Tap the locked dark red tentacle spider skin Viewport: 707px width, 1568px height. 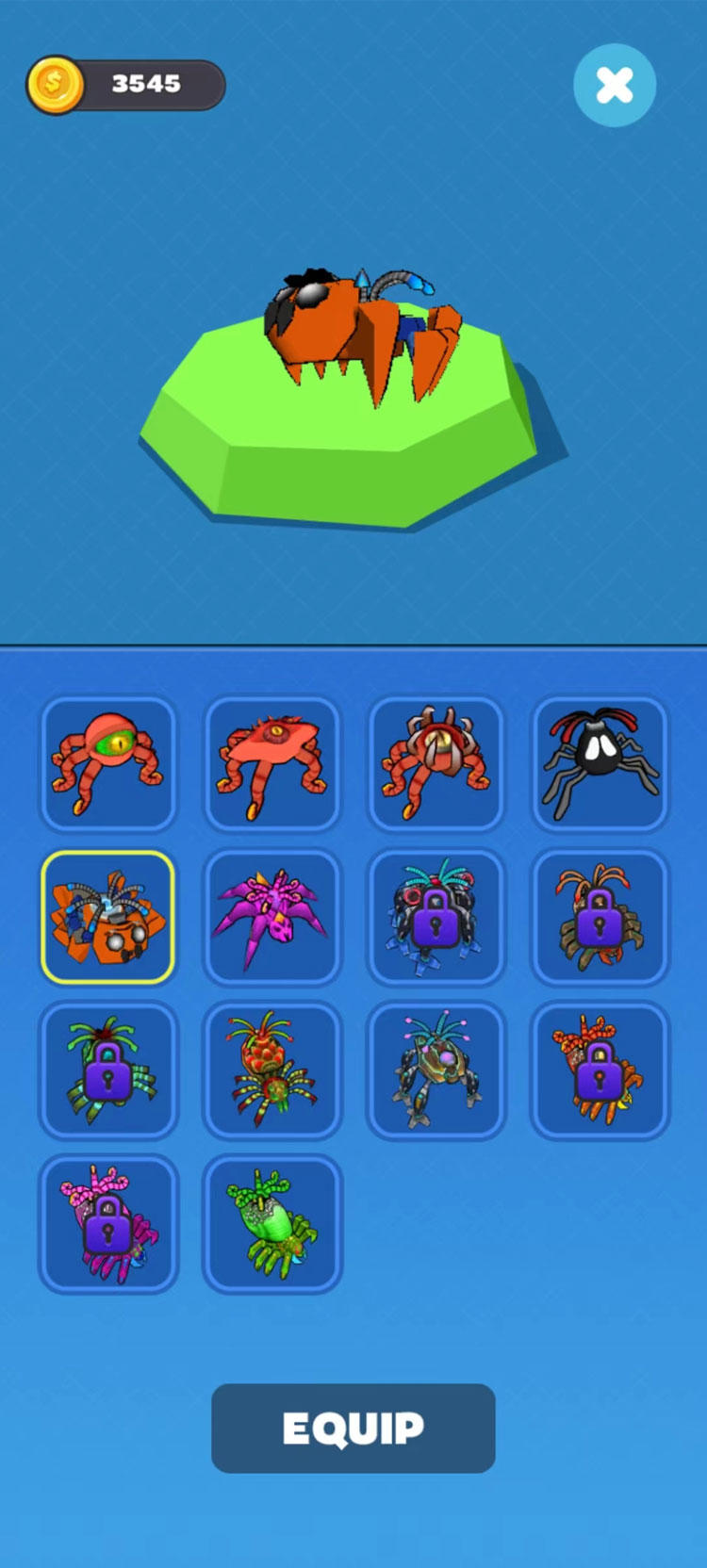pos(600,918)
